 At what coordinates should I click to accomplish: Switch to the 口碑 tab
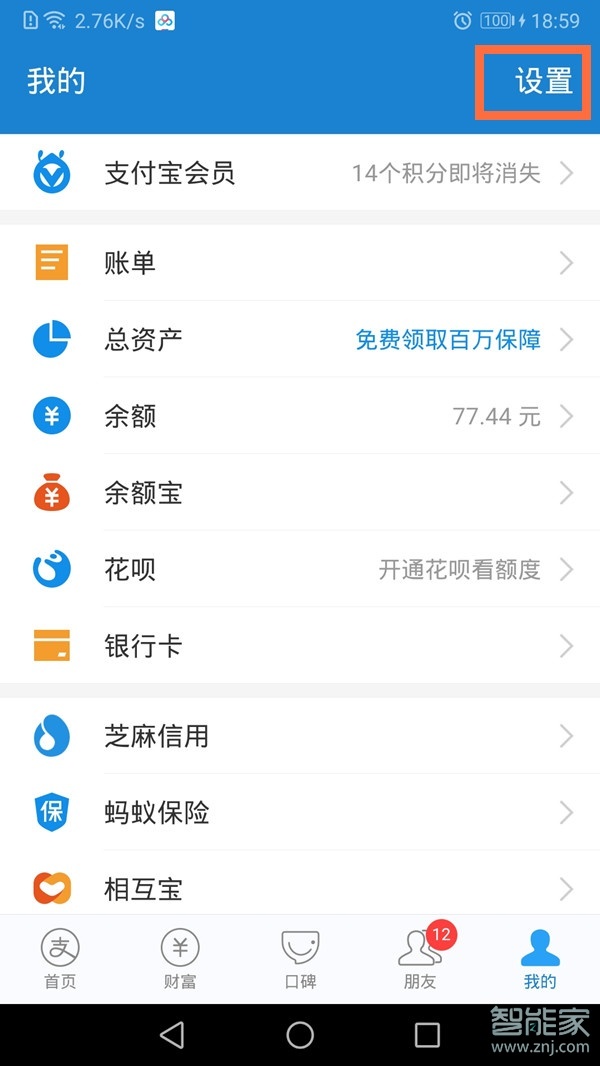300,959
